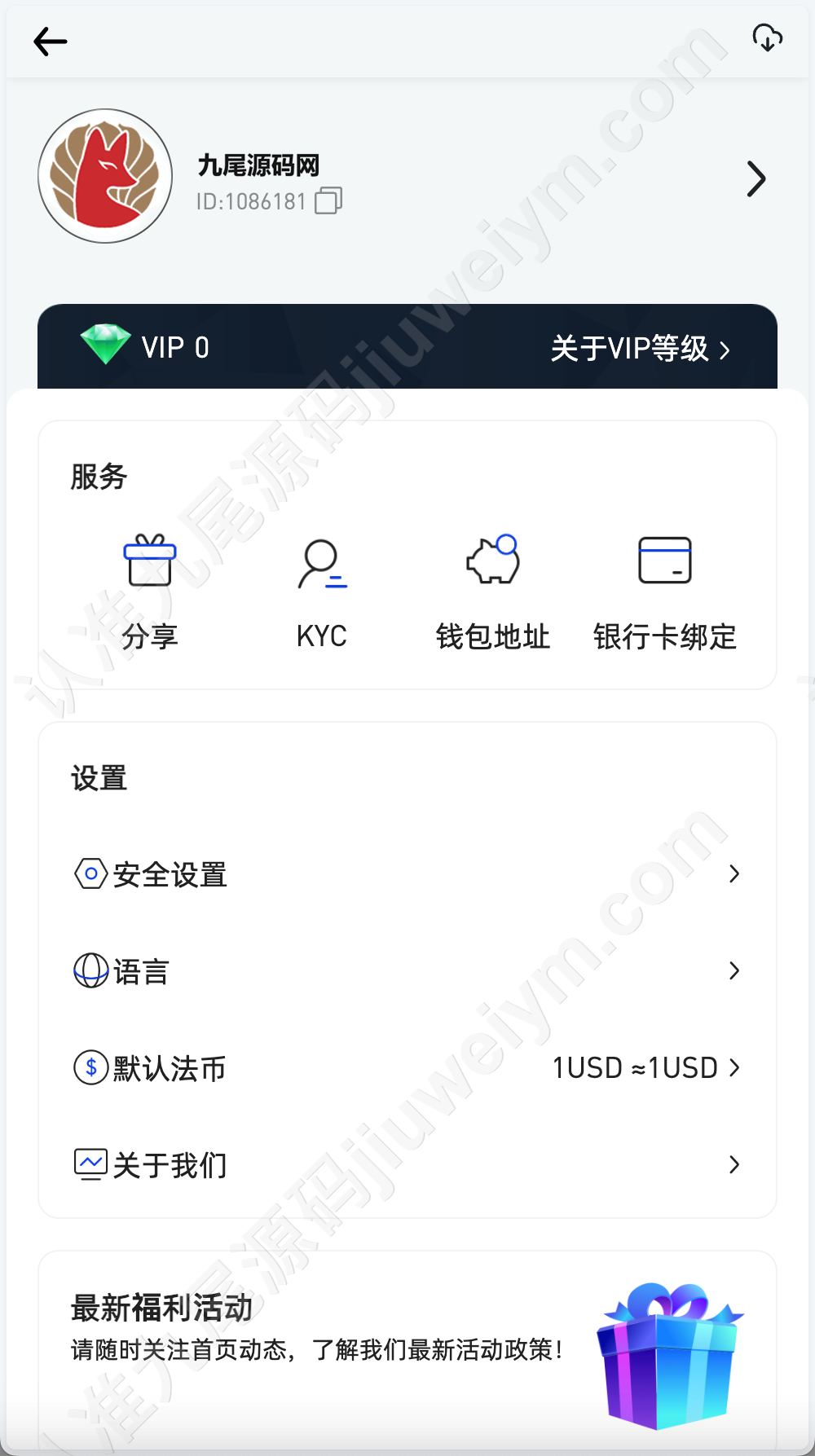
Task: Open profile details via the right chevron
Action: (x=756, y=179)
